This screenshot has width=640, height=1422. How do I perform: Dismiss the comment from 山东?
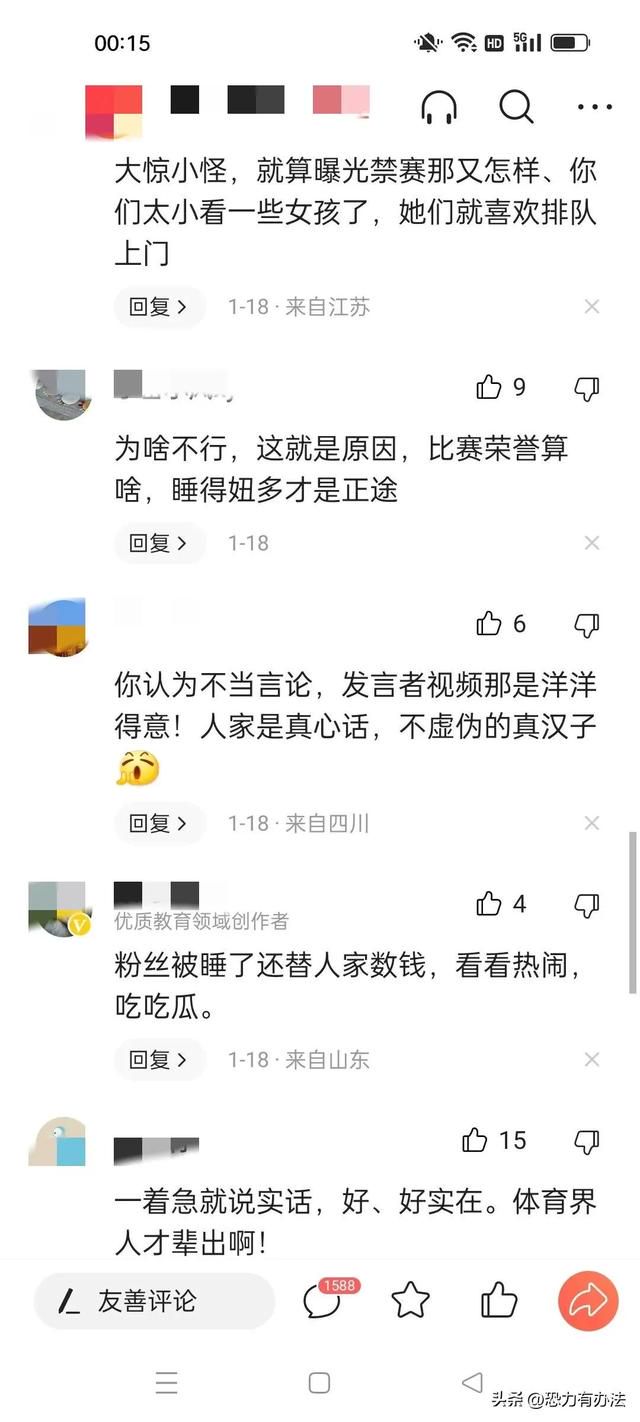coord(592,1059)
